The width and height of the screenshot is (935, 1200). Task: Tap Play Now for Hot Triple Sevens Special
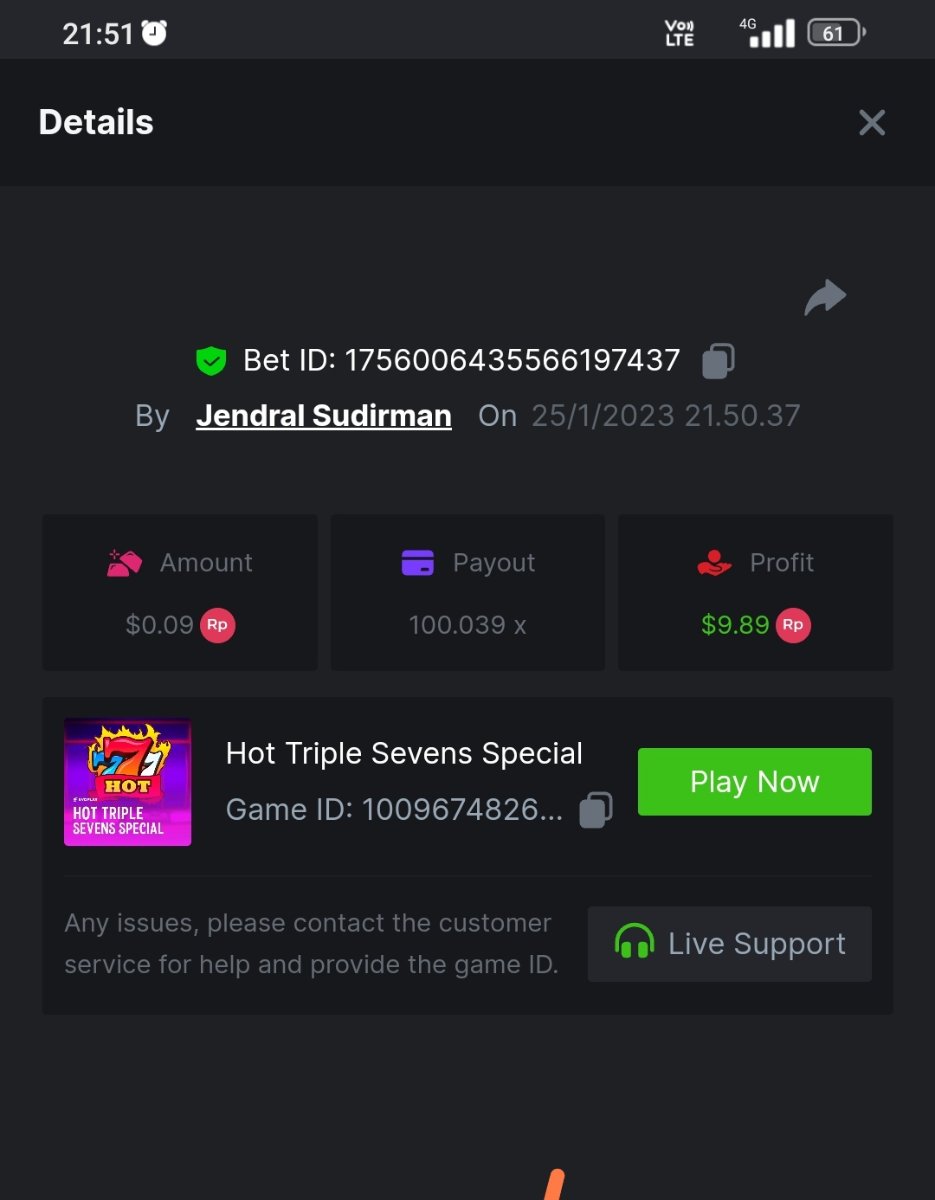click(x=754, y=782)
